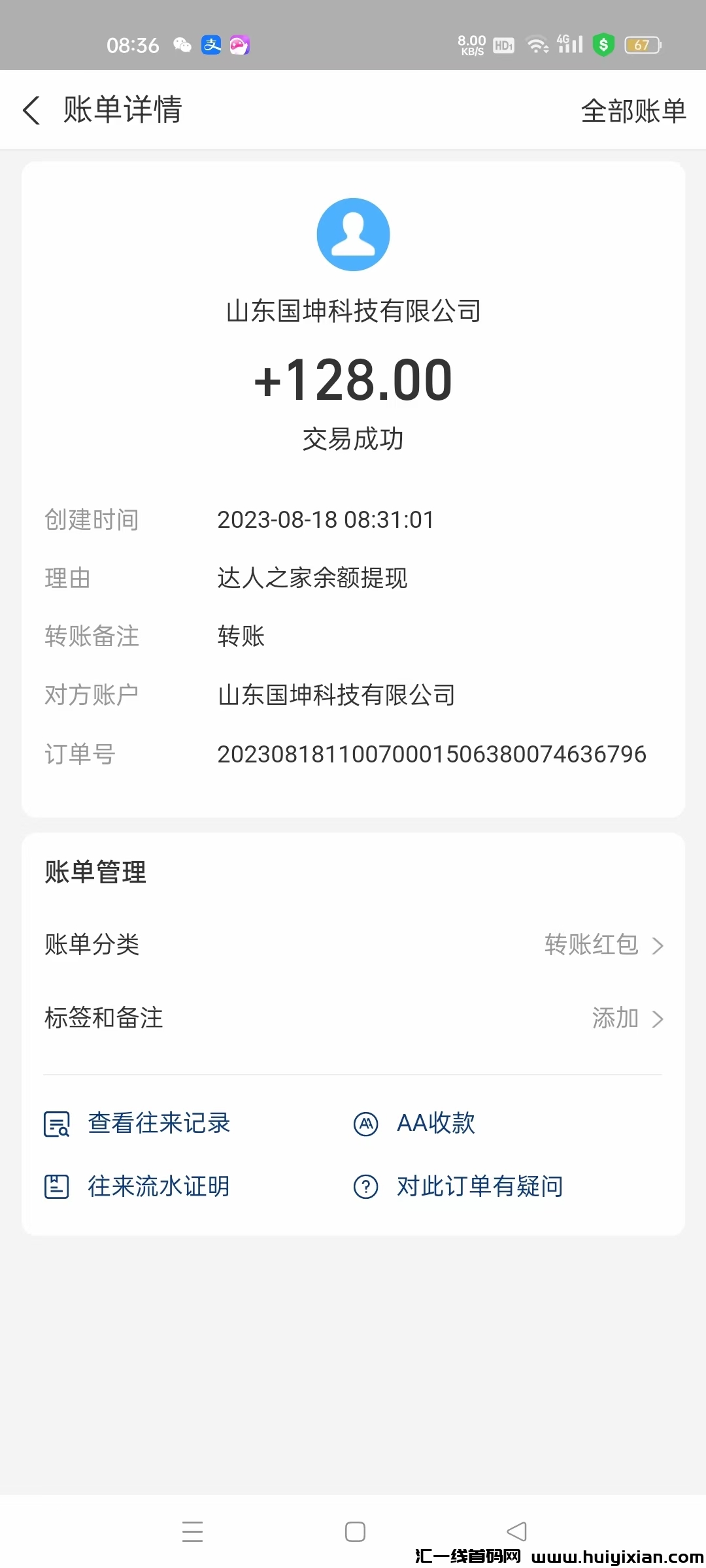Tap the 查看往来记录 records icon
The image size is (706, 1568).
(56, 1123)
